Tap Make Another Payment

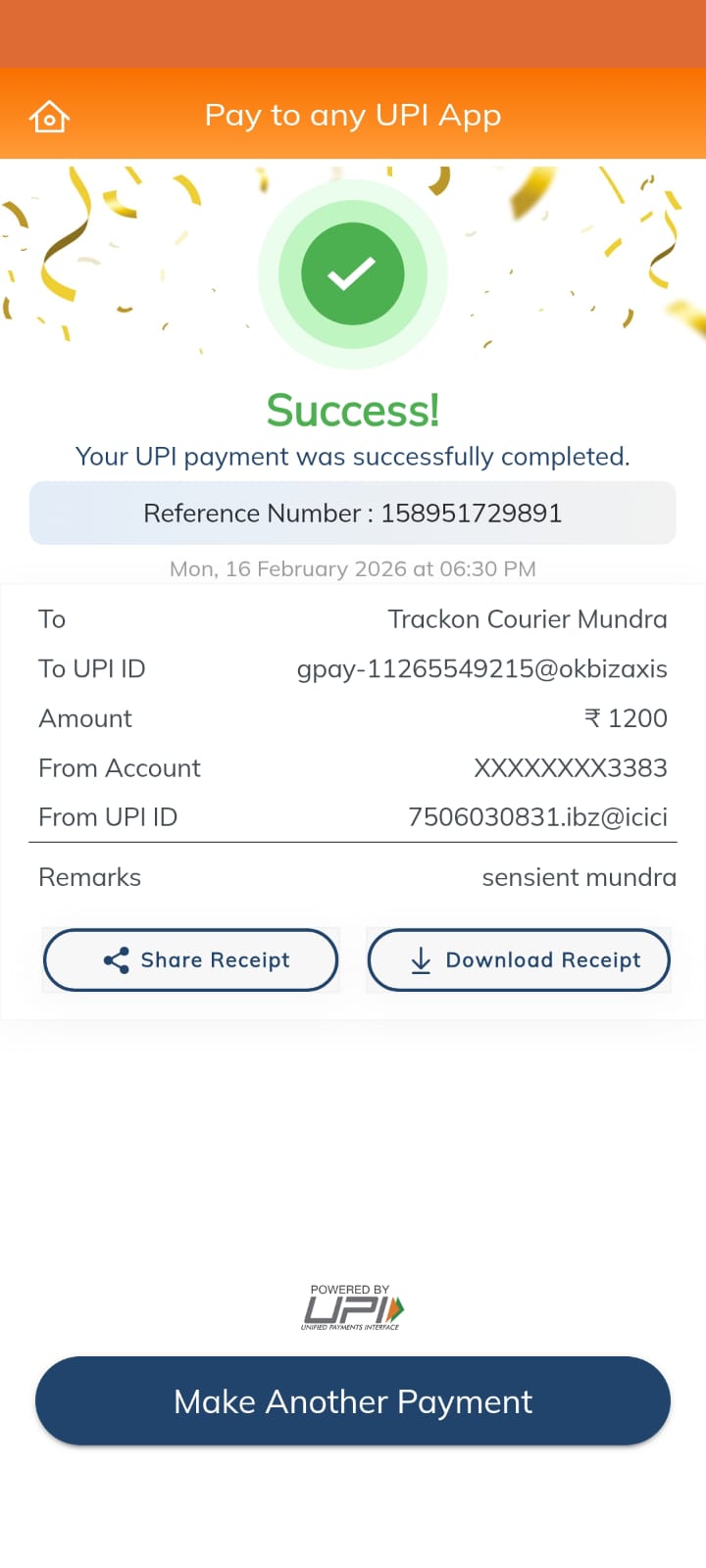(x=353, y=1400)
